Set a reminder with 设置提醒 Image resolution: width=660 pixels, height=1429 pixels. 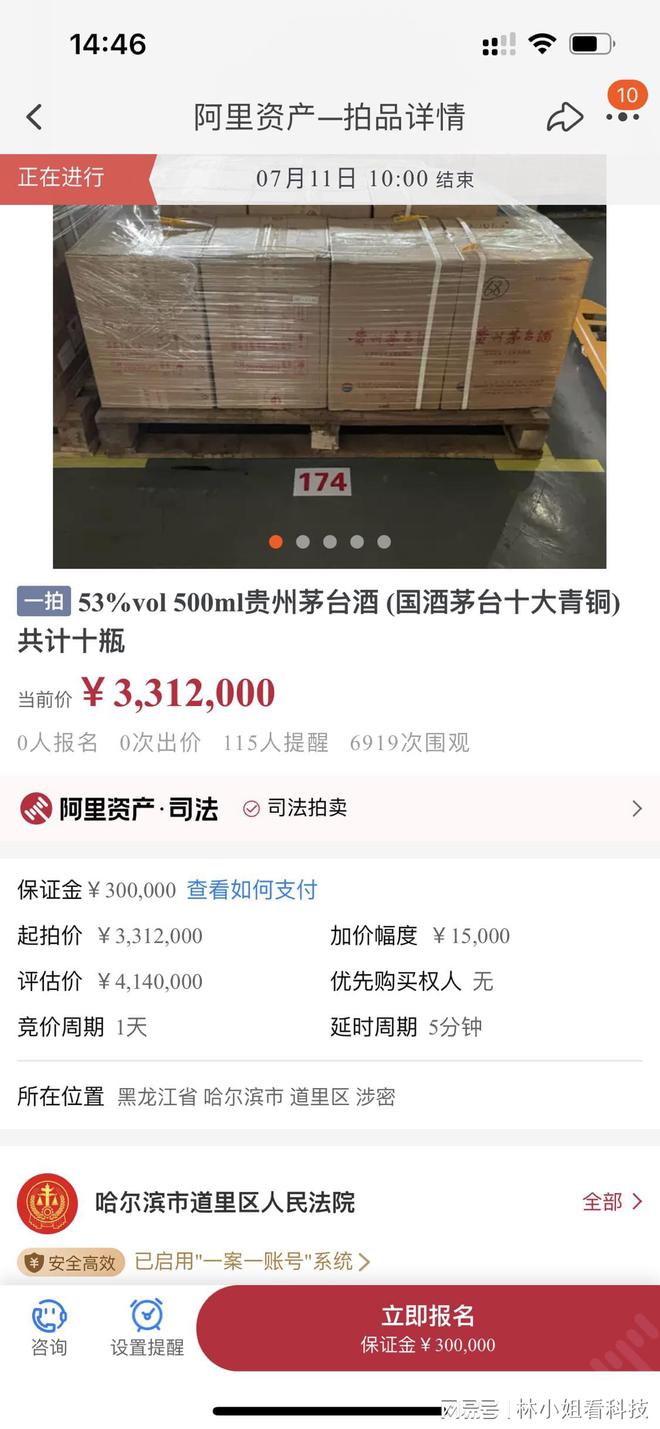[147, 1329]
